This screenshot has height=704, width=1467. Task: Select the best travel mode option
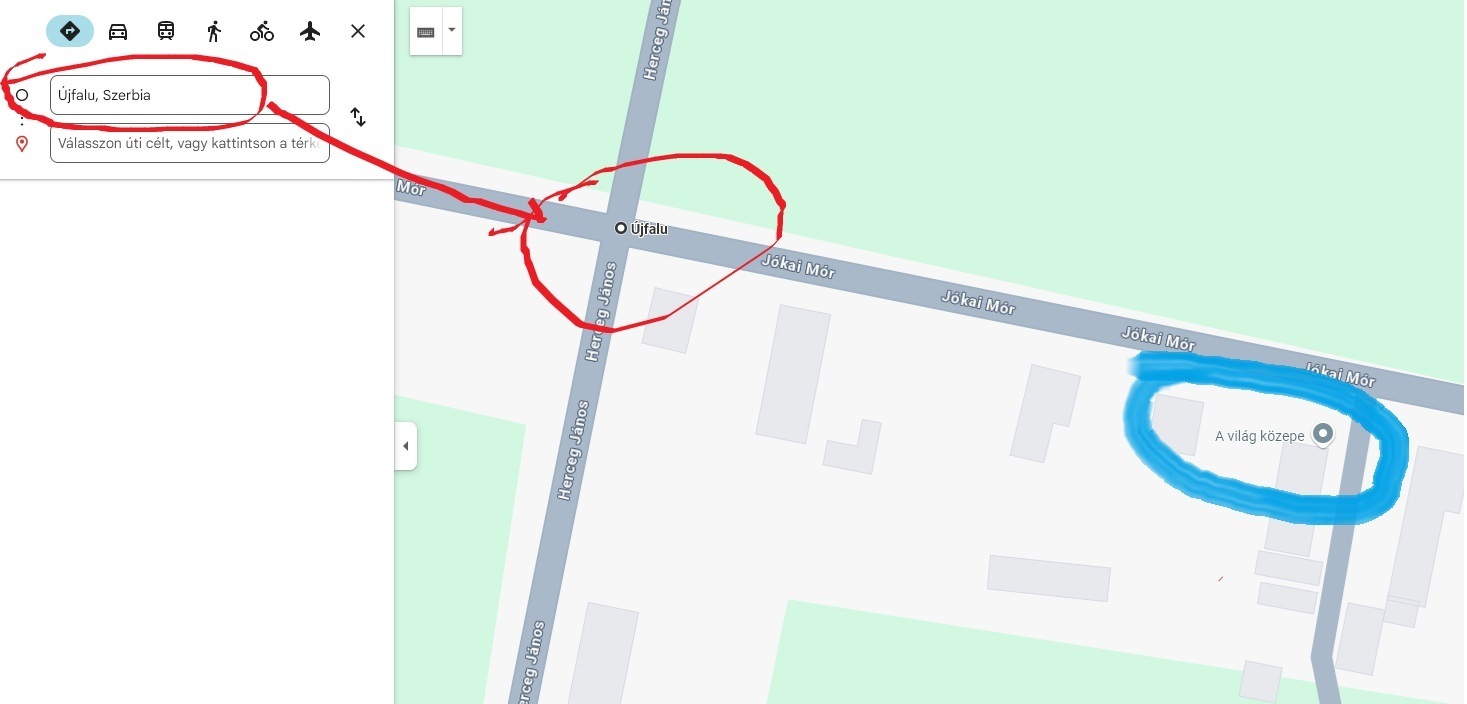(70, 31)
